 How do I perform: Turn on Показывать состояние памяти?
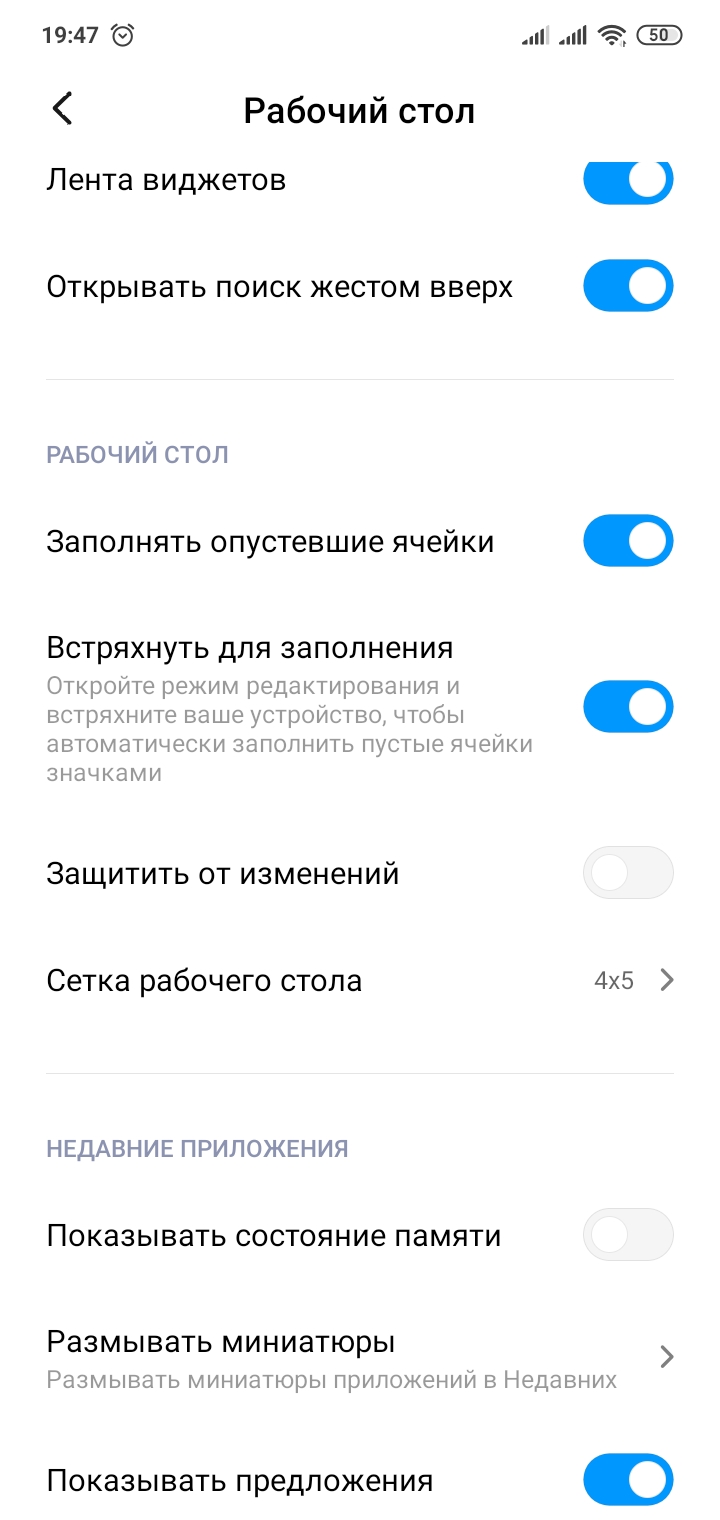(628, 1235)
